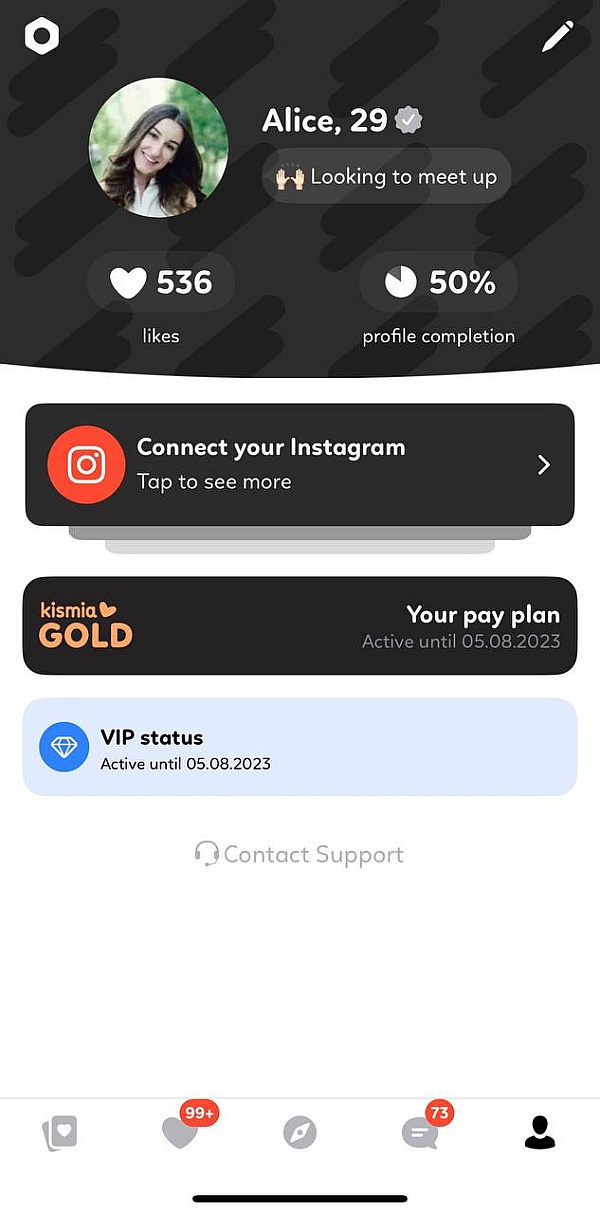600x1213 pixels.
Task: View your Kismia Gold pay plan
Action: coord(300,626)
